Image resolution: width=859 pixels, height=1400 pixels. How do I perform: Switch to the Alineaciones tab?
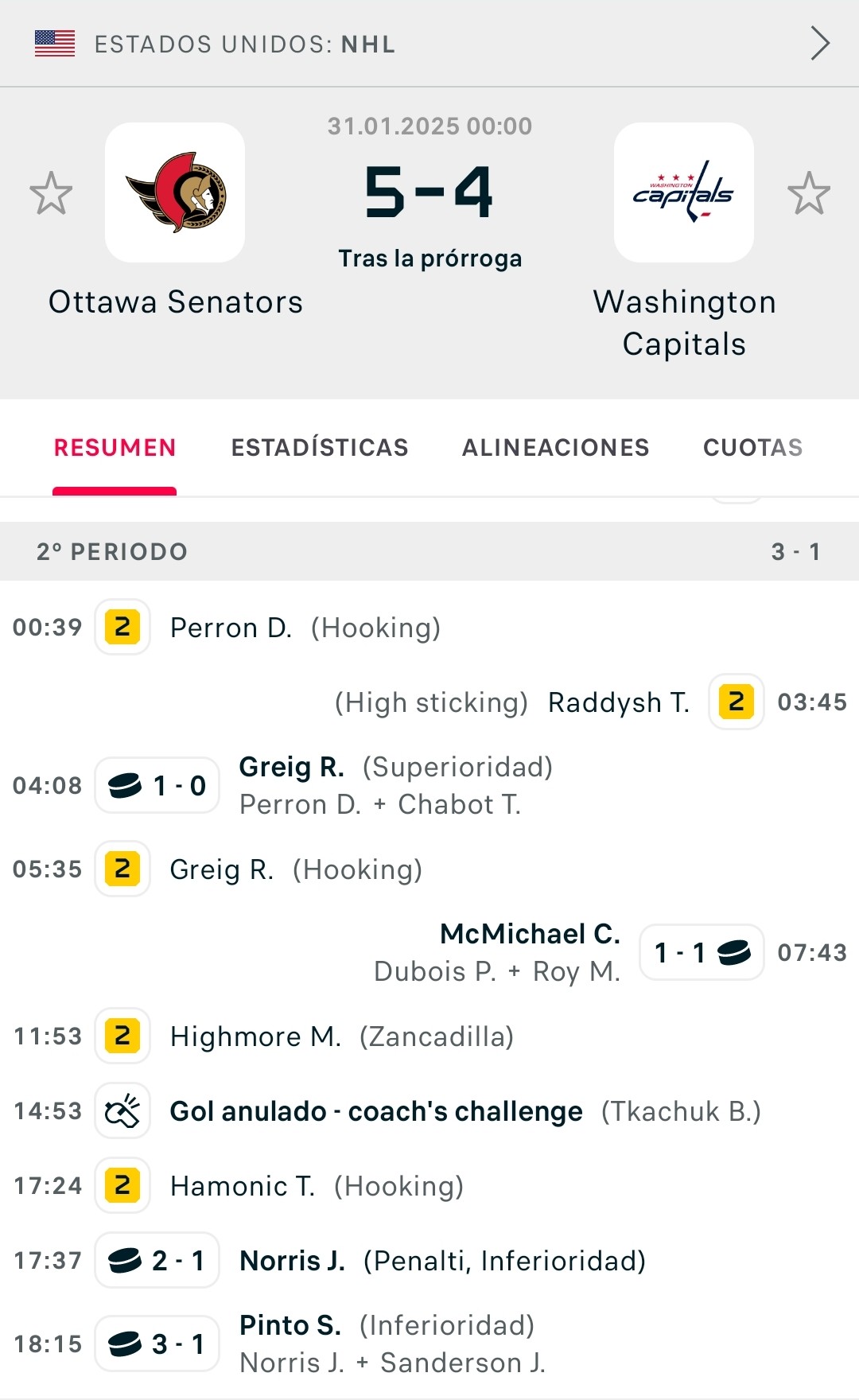click(x=556, y=448)
